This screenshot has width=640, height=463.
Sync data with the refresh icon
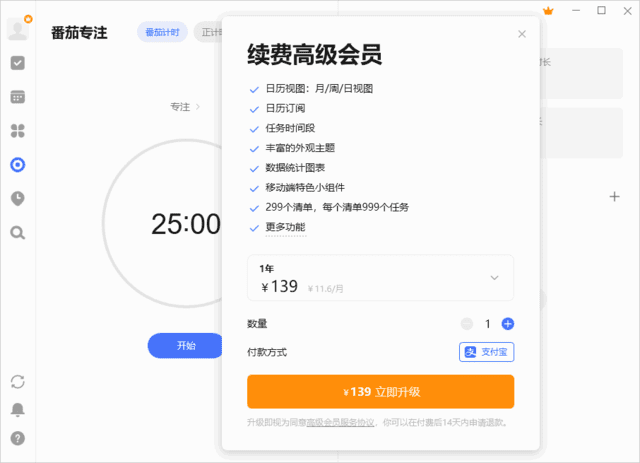point(18,381)
